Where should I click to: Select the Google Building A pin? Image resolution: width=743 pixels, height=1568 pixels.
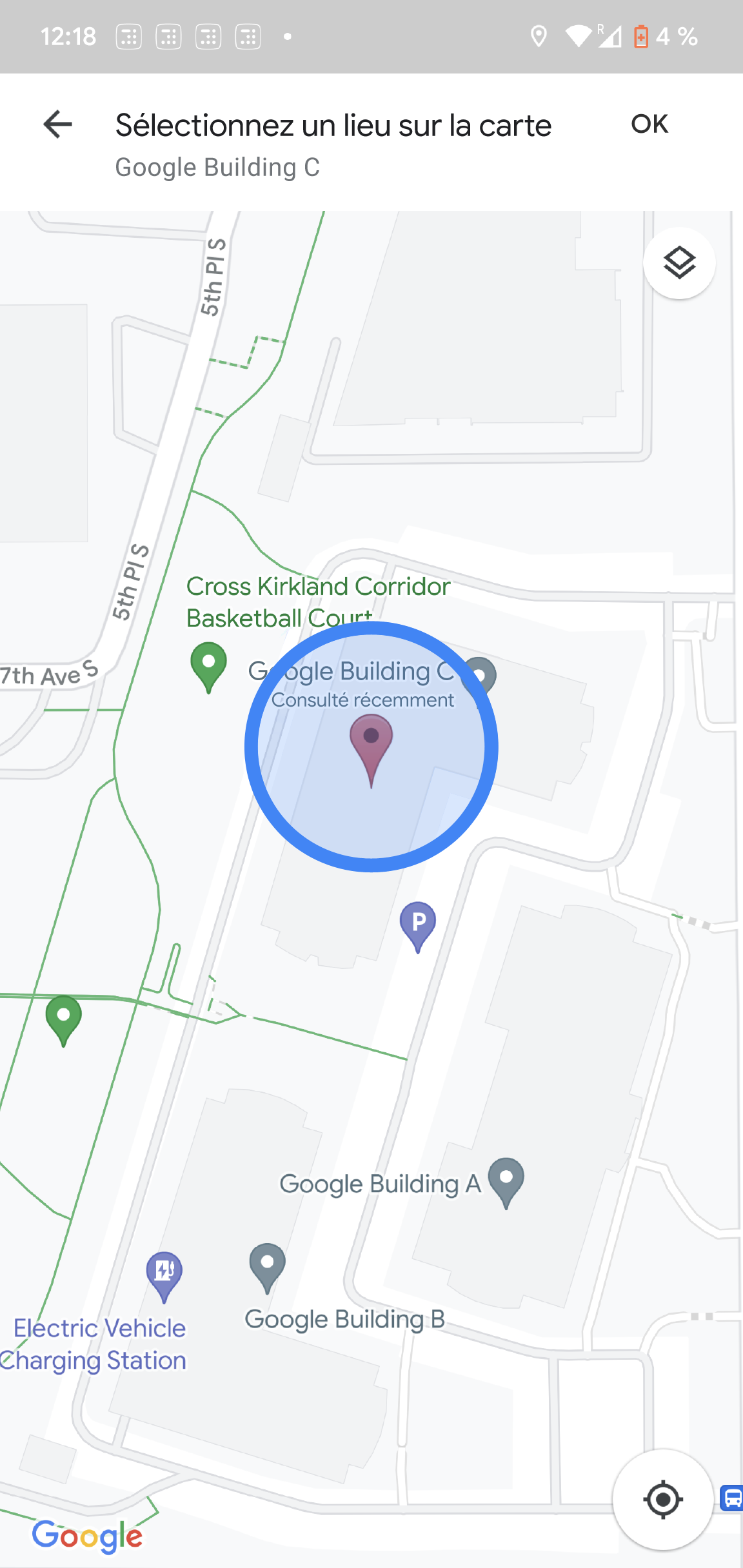(x=506, y=1182)
